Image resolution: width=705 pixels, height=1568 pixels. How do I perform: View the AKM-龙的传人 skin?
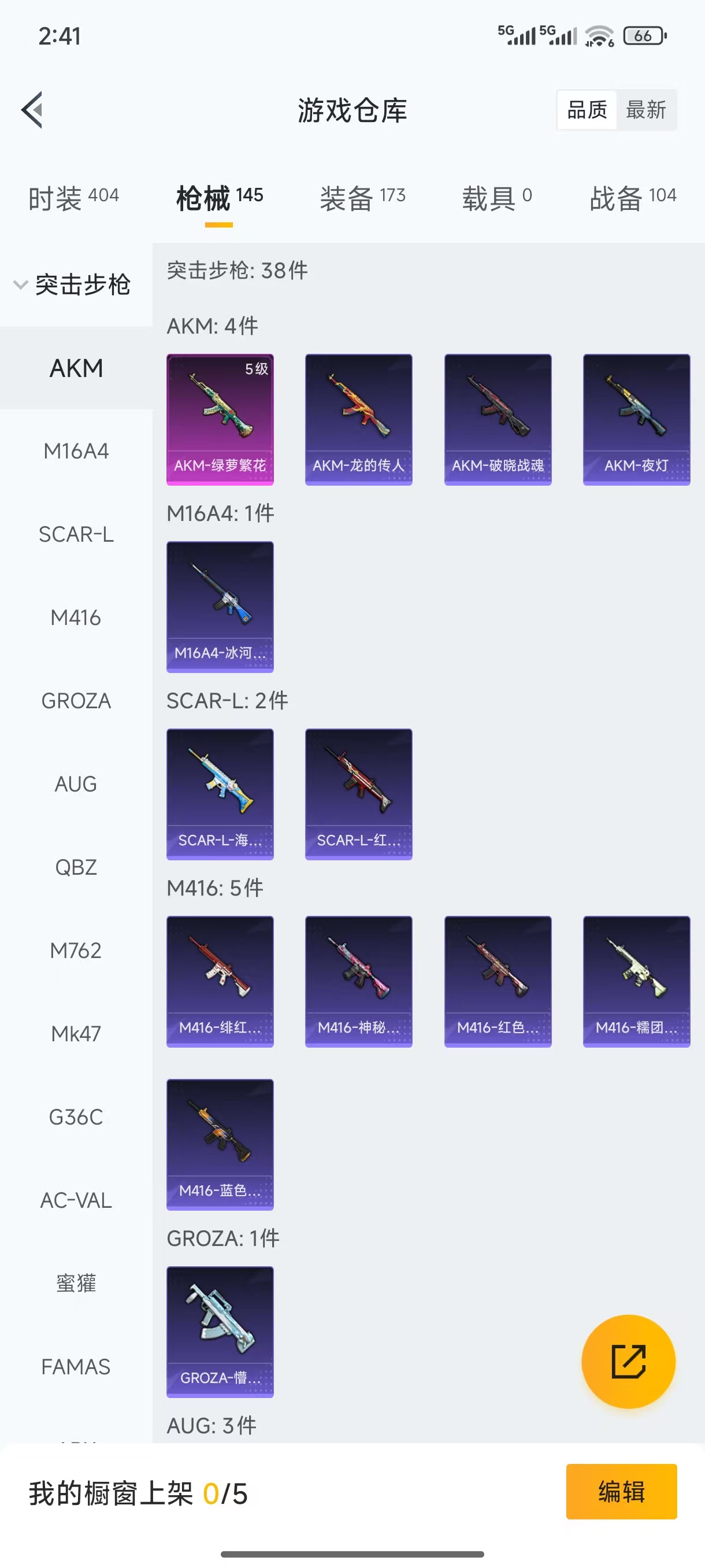359,419
